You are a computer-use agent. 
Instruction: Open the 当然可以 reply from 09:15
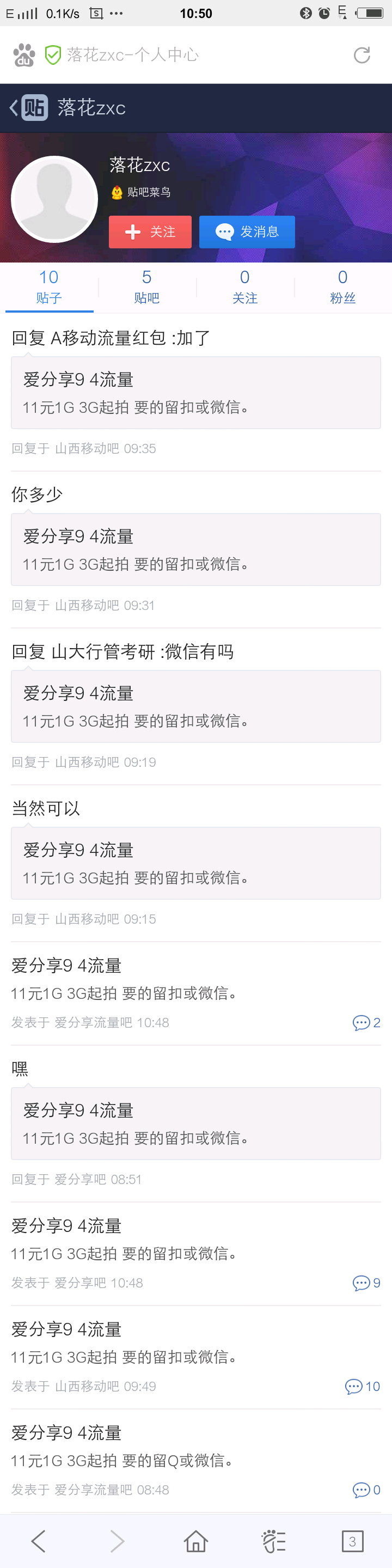196,863
